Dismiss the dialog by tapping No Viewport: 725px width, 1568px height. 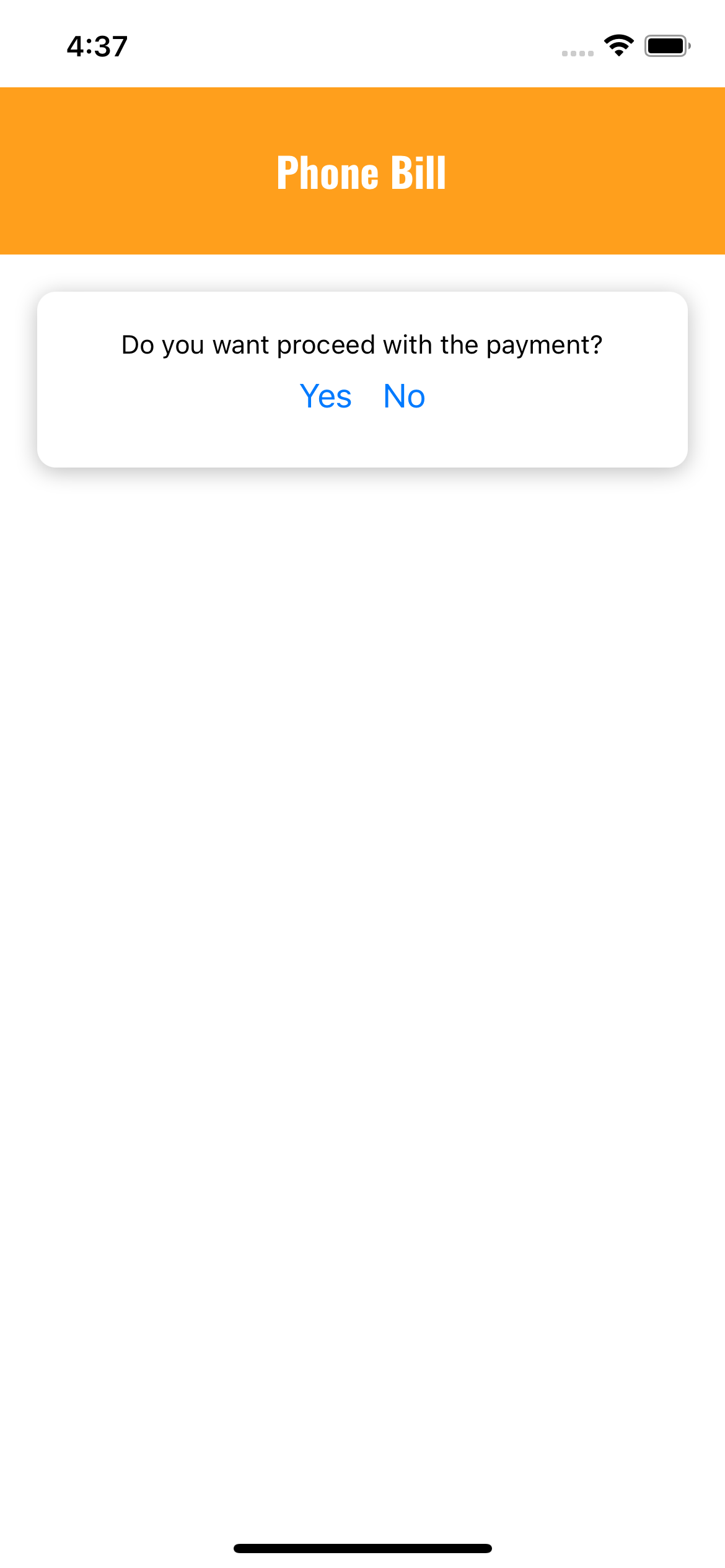click(403, 396)
